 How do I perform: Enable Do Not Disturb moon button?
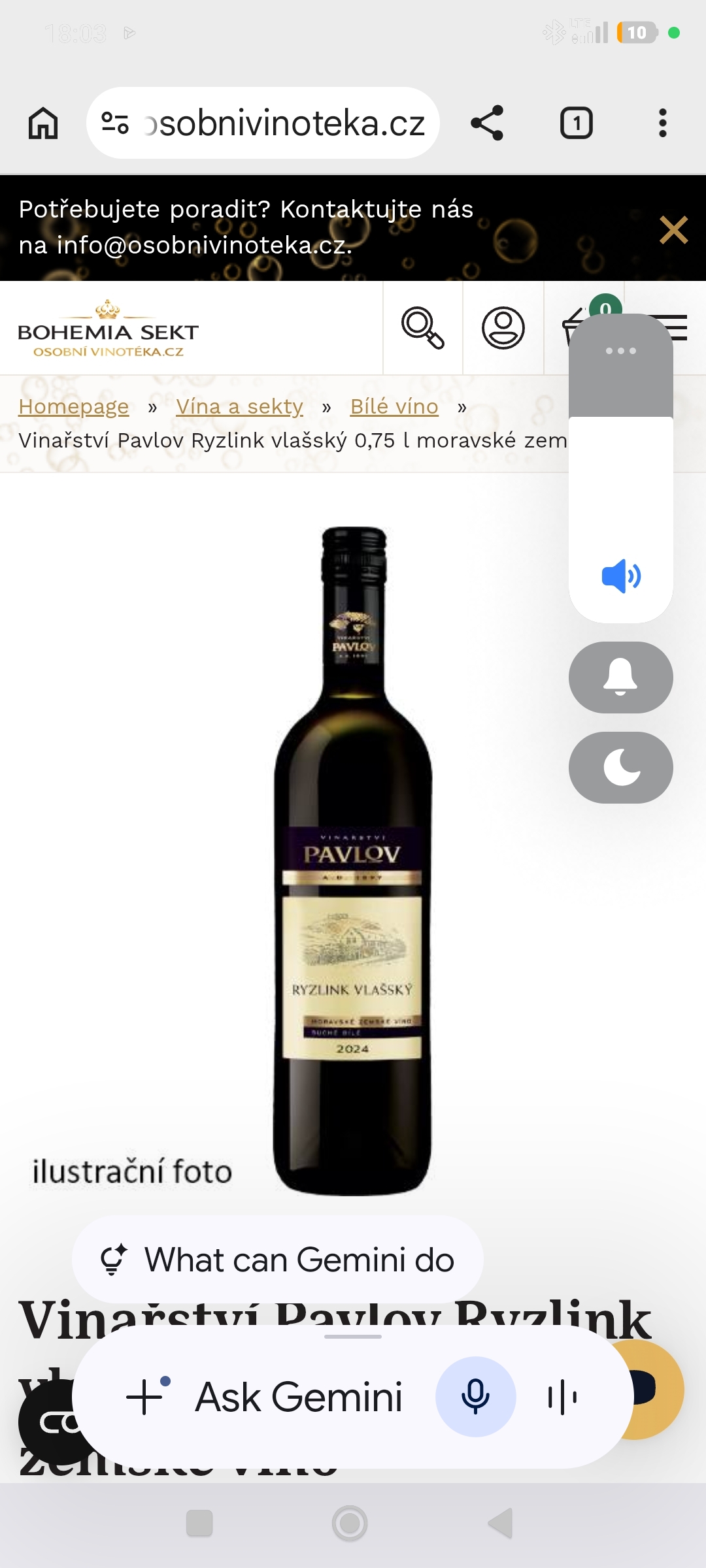tap(621, 768)
